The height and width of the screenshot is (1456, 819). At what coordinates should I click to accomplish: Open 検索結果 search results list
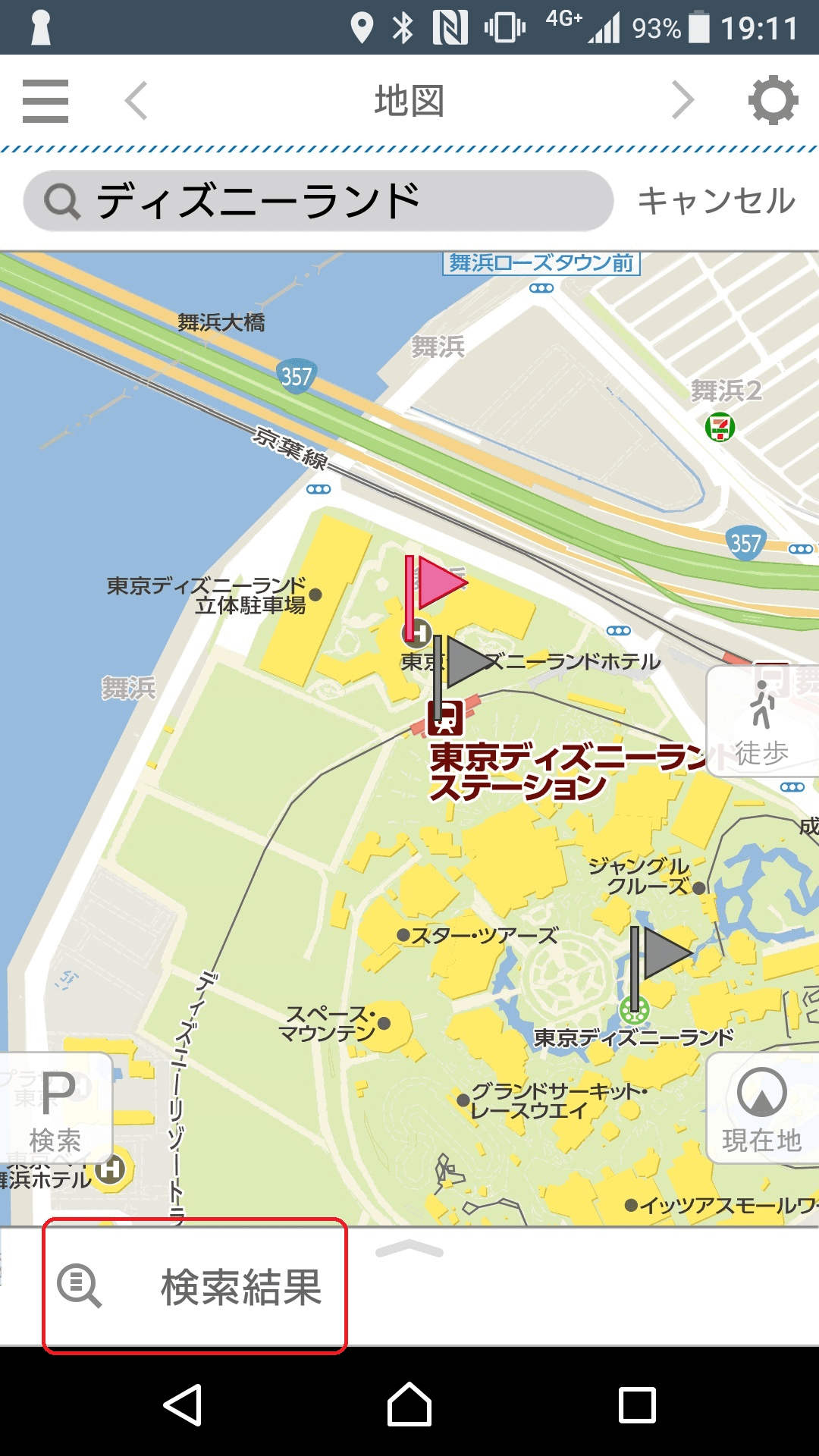coord(196,1287)
